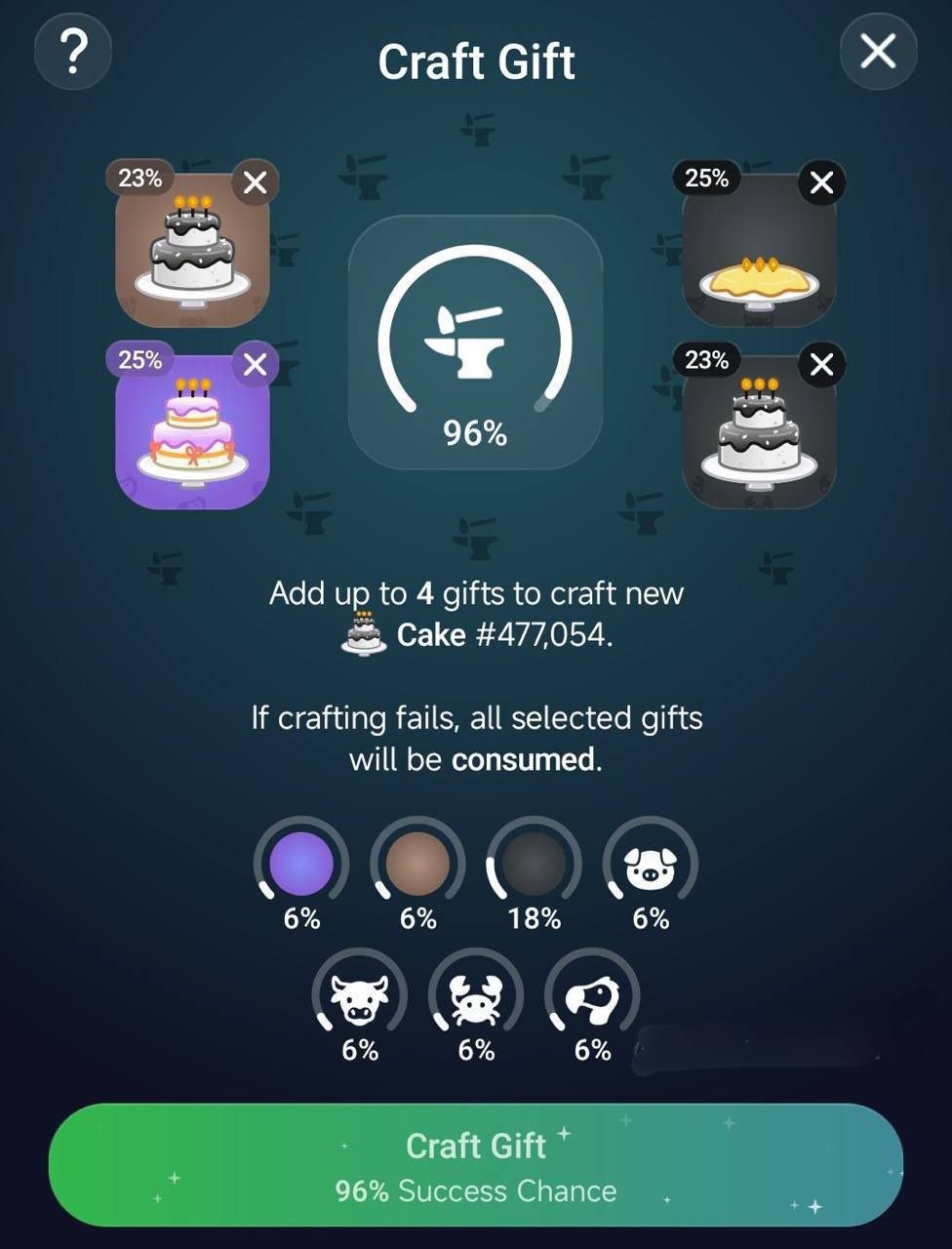Open the help question mark
This screenshot has height=1249, width=952.
tap(73, 51)
